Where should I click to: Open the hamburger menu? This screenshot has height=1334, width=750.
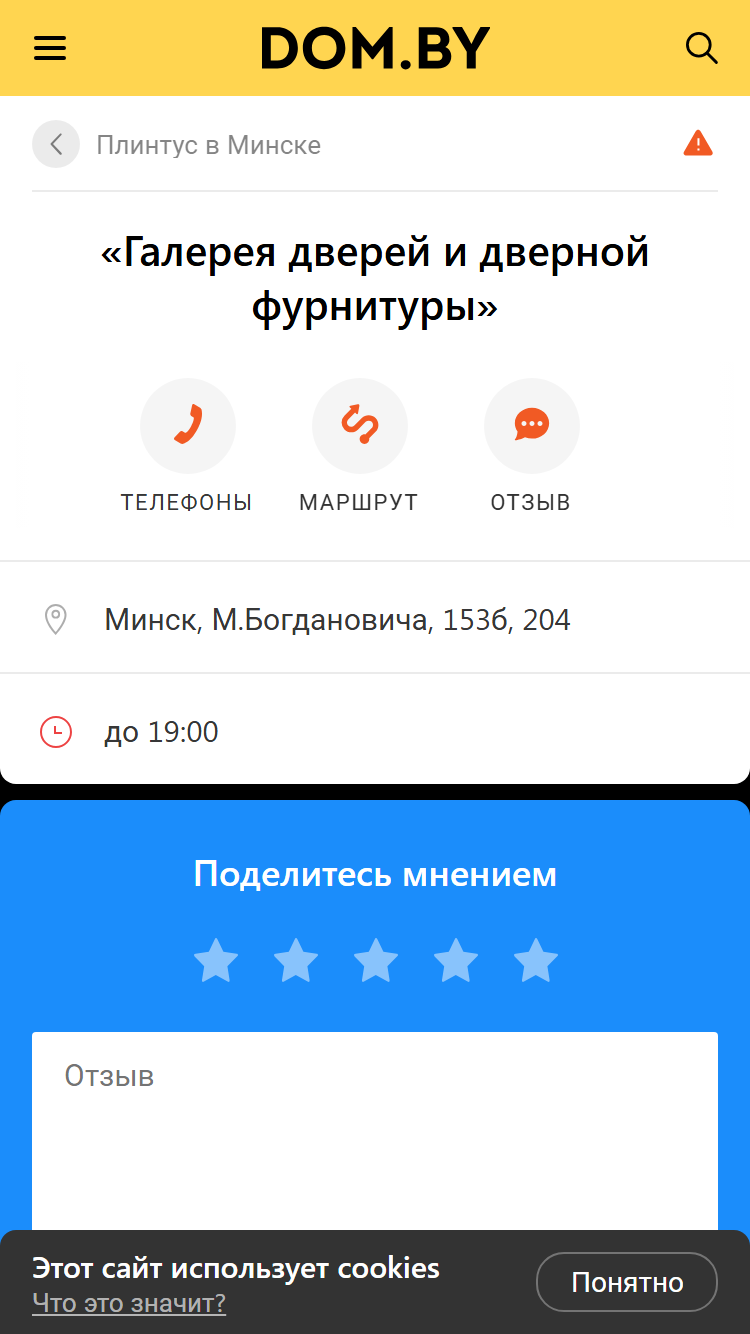(x=50, y=48)
